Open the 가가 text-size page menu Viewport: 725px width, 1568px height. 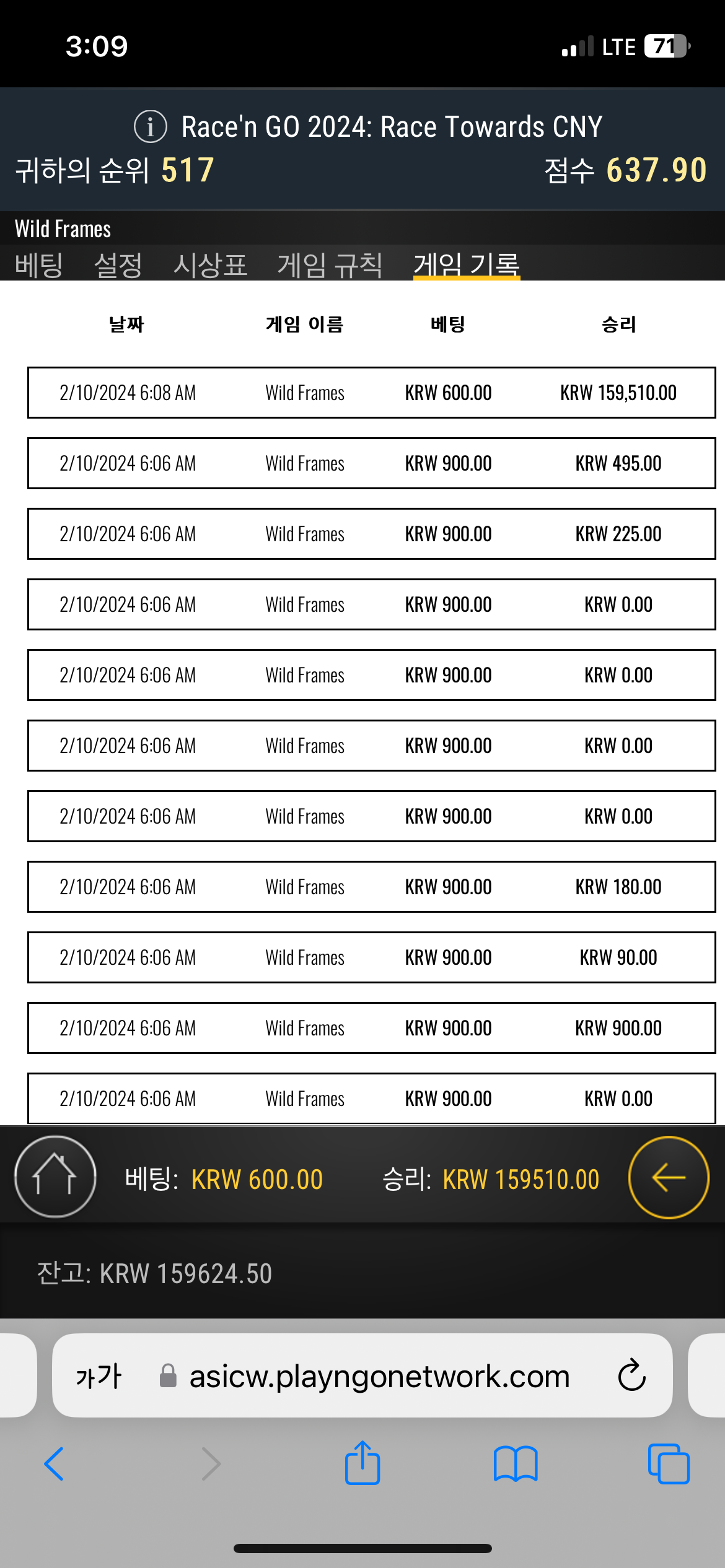pos(99,1376)
